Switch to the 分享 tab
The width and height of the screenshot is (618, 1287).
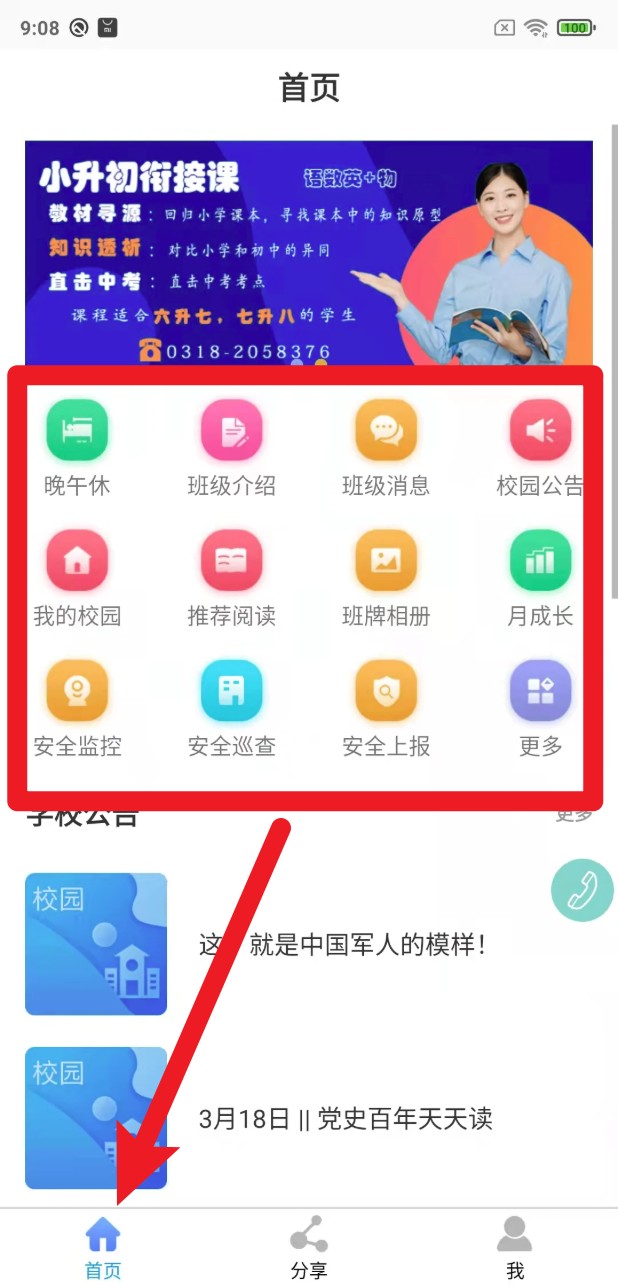pos(308,1248)
